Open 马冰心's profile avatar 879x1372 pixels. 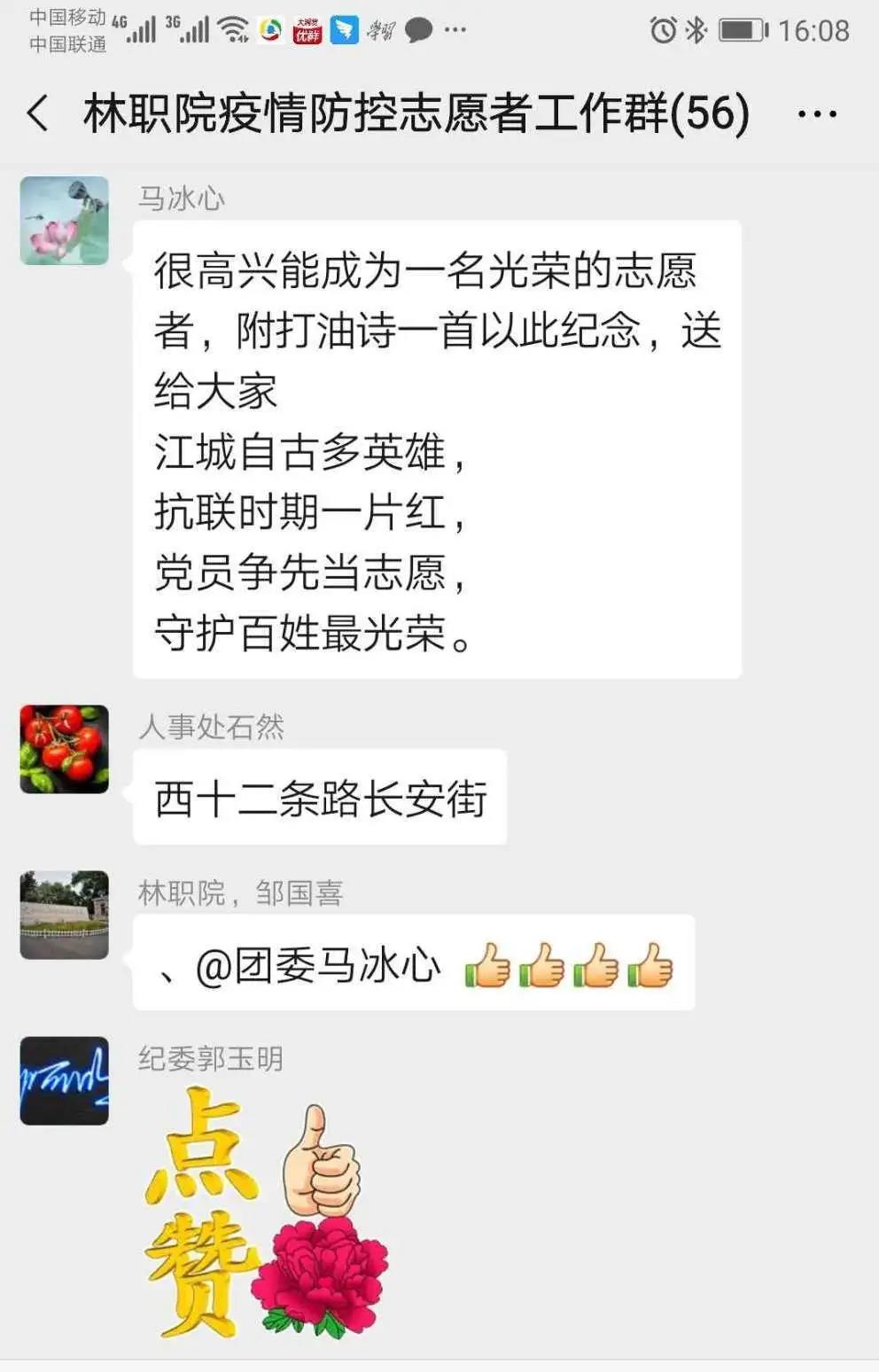[65, 221]
